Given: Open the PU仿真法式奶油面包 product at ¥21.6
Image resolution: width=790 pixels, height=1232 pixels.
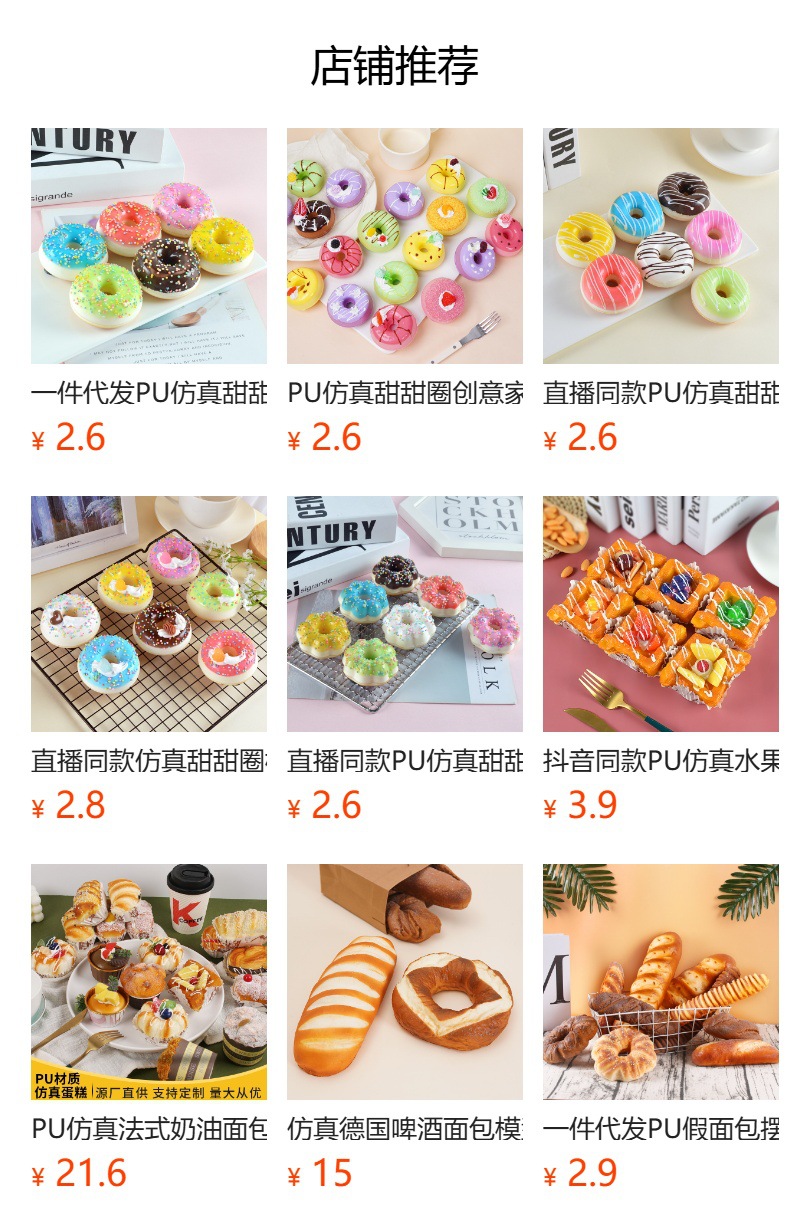Looking at the screenshot, I should pyautogui.click(x=148, y=982).
